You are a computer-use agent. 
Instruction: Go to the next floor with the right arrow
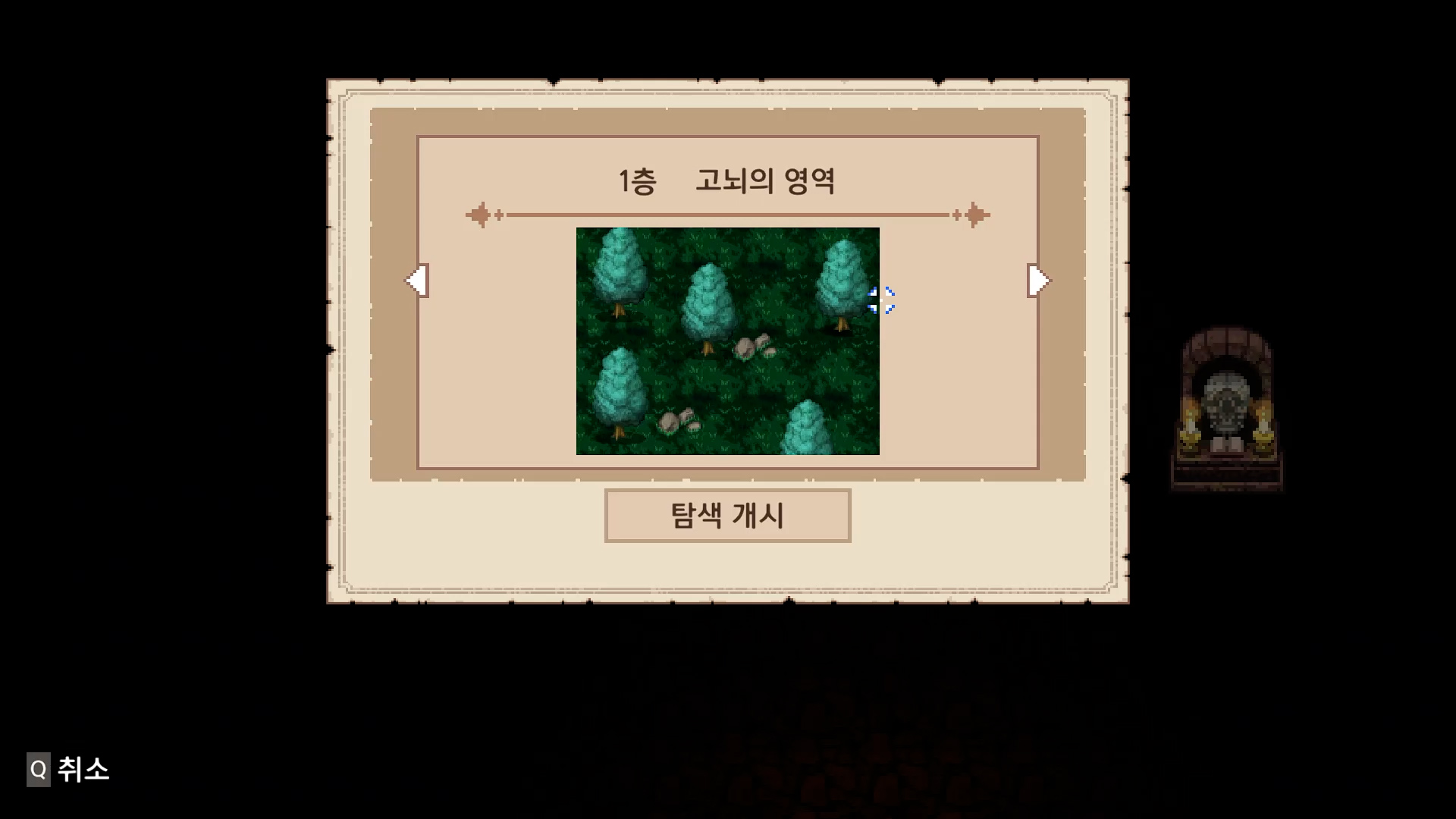1038,281
